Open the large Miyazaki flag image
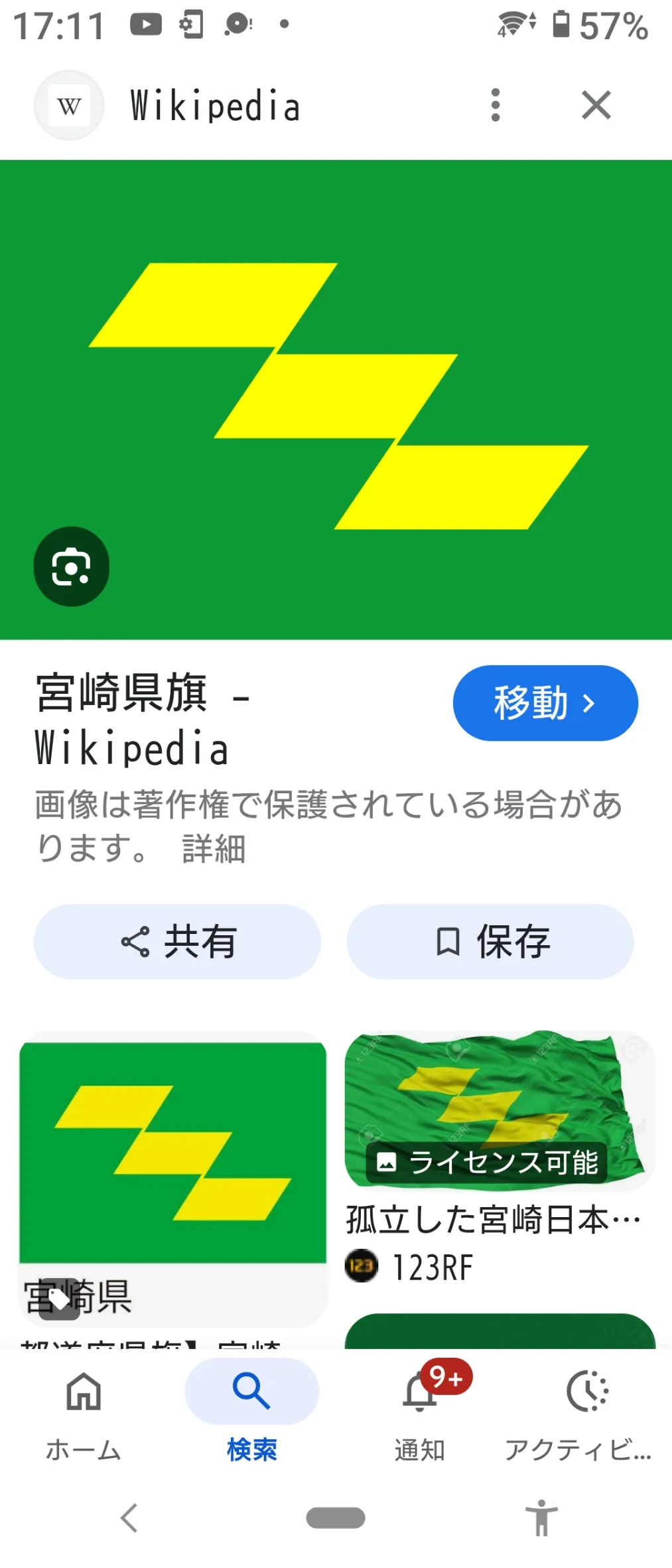This screenshot has height=1568, width=672. [336, 399]
